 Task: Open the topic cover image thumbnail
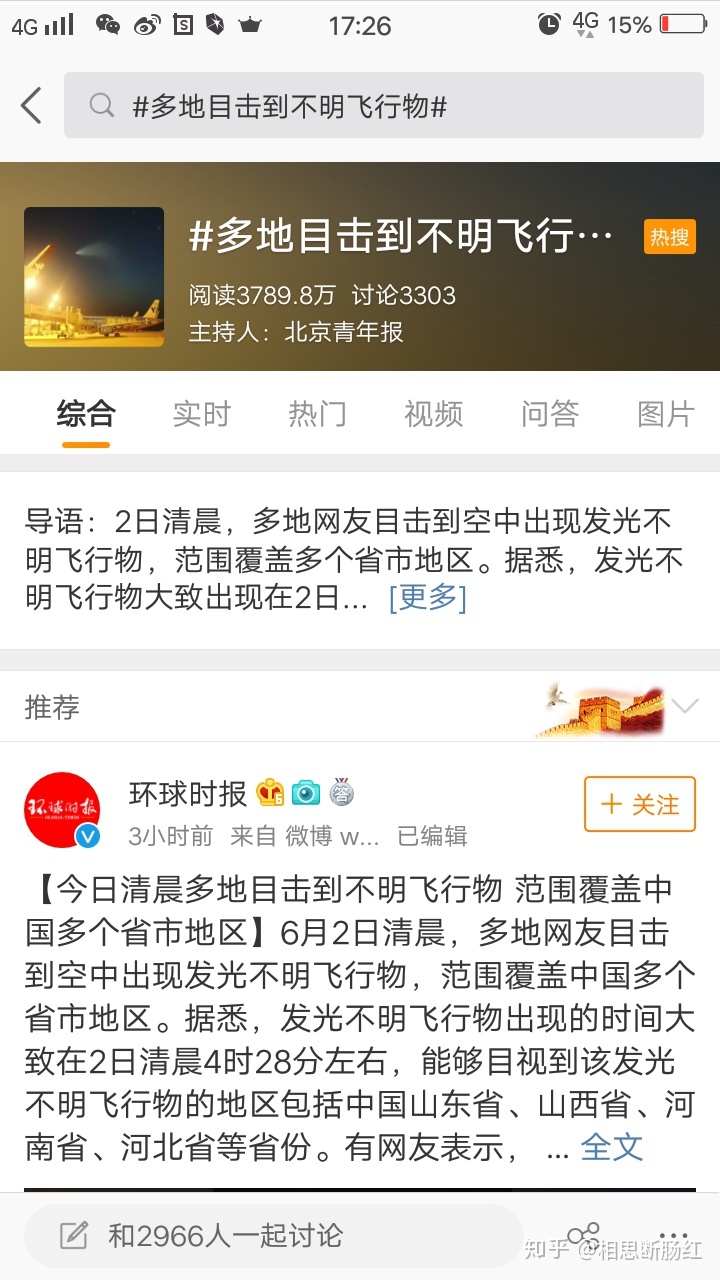point(94,277)
